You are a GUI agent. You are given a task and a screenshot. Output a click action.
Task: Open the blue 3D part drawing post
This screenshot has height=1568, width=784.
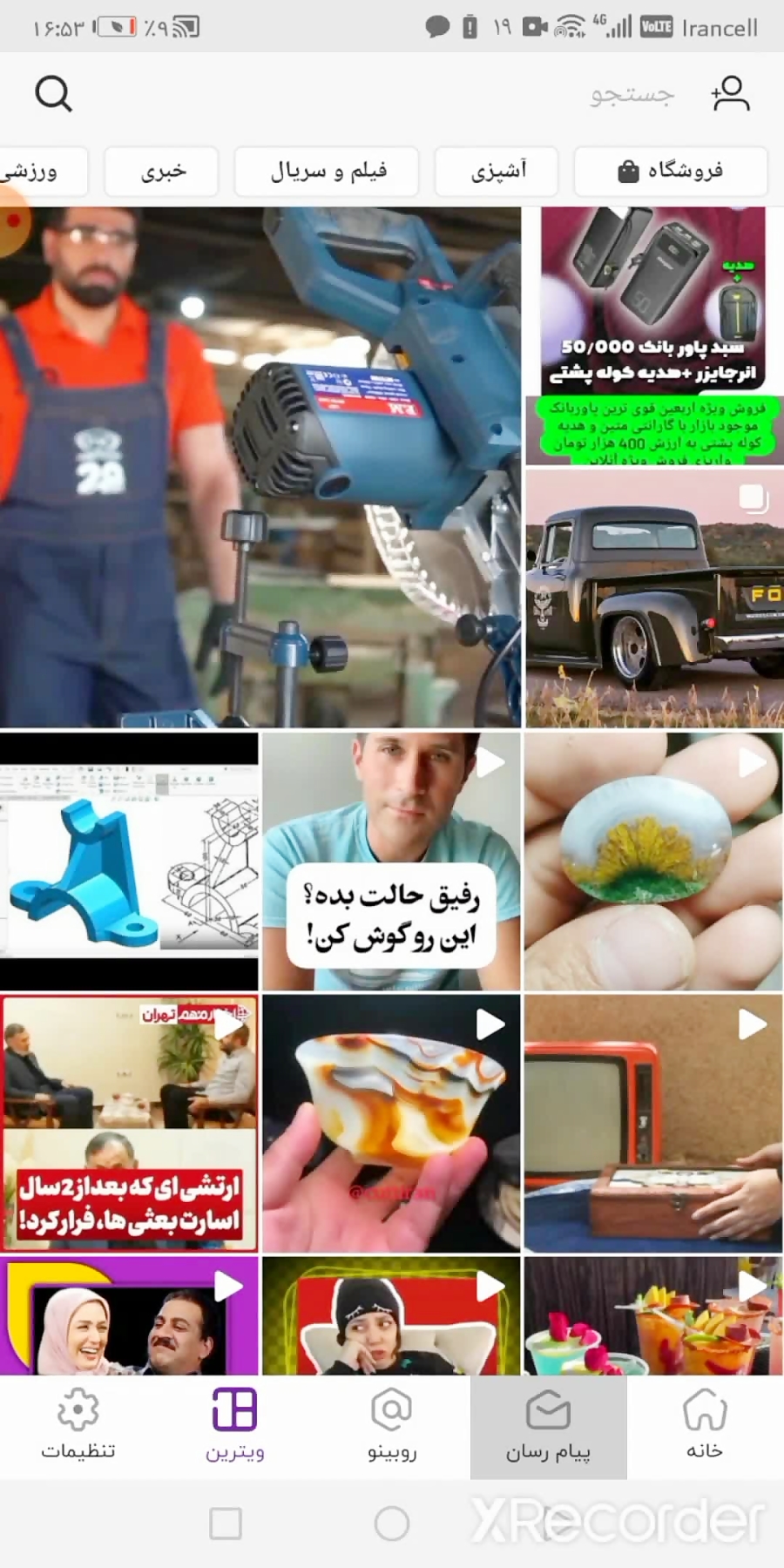[129, 861]
